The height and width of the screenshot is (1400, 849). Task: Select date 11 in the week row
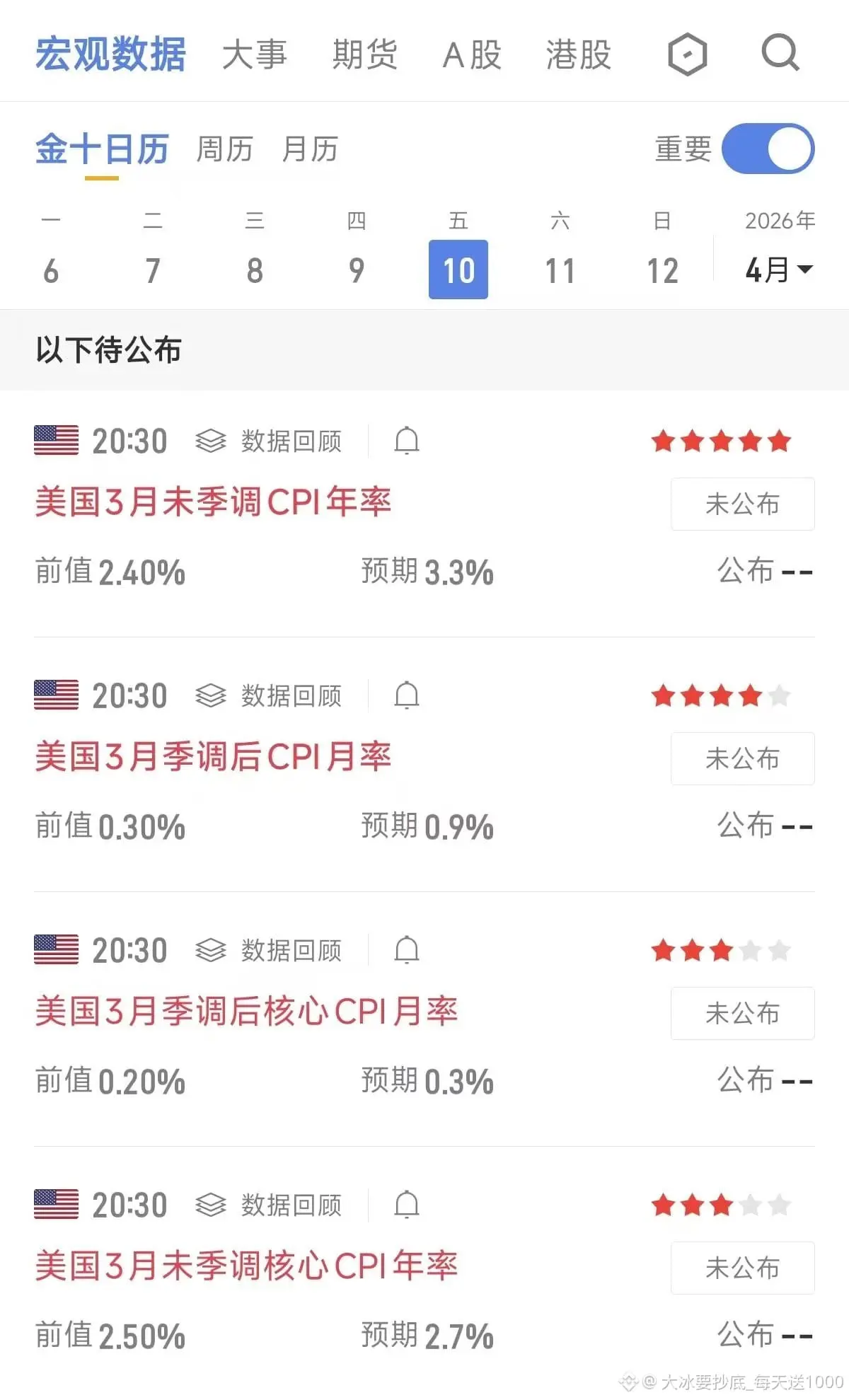tap(560, 270)
